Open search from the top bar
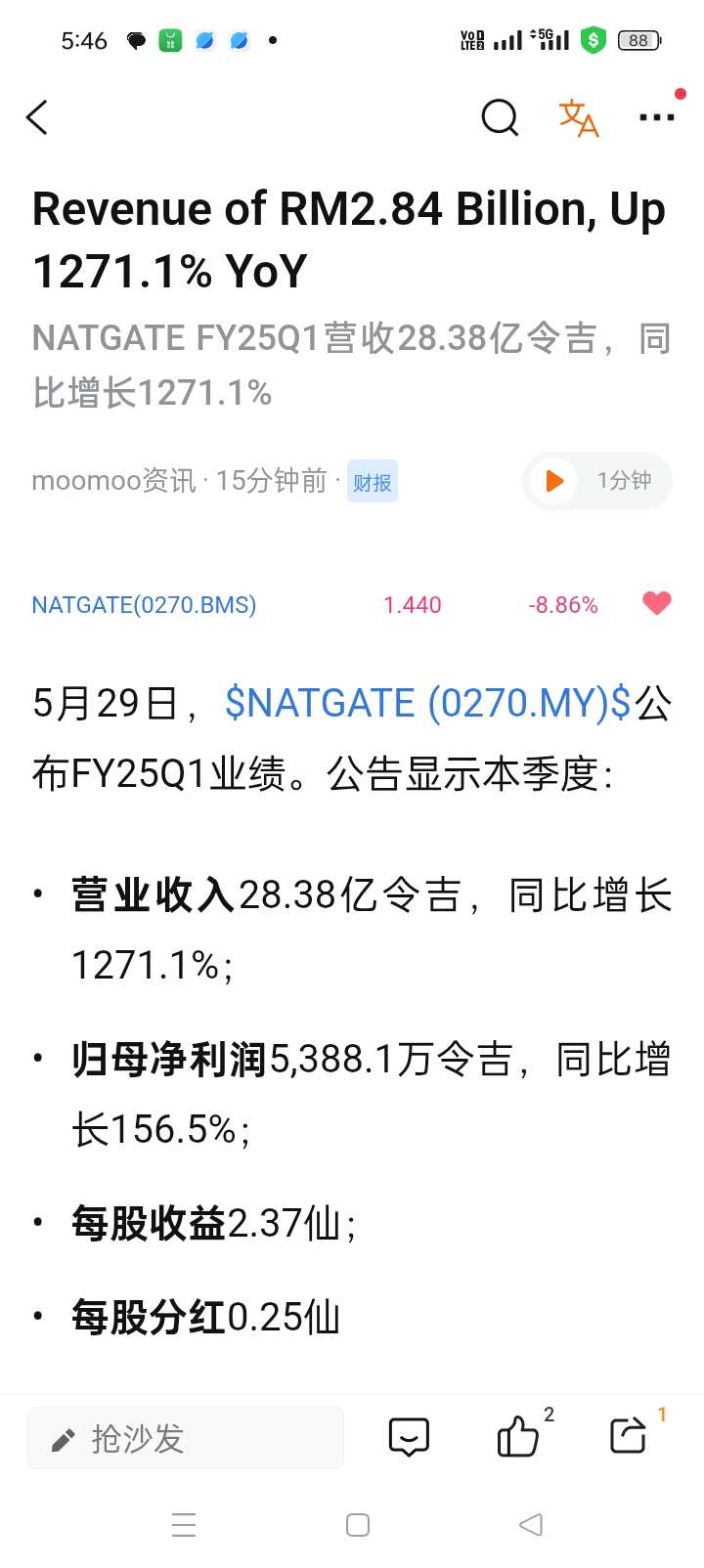The width and height of the screenshot is (704, 1568). [x=500, y=118]
